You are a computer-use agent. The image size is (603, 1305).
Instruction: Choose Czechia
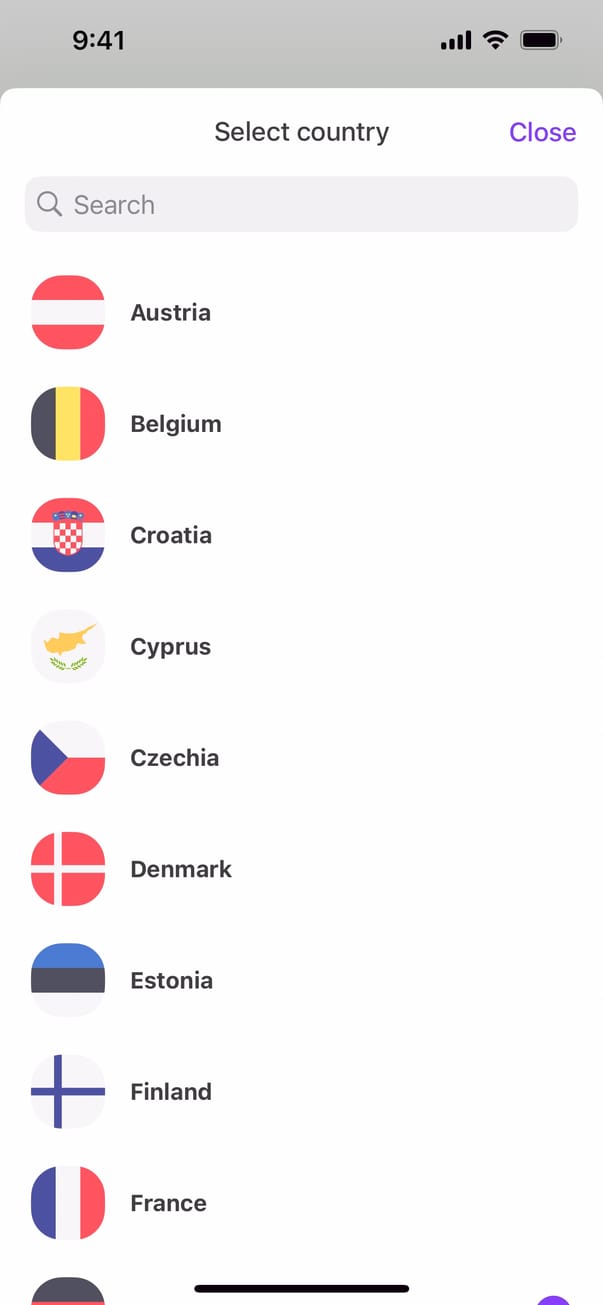pyautogui.click(x=175, y=758)
